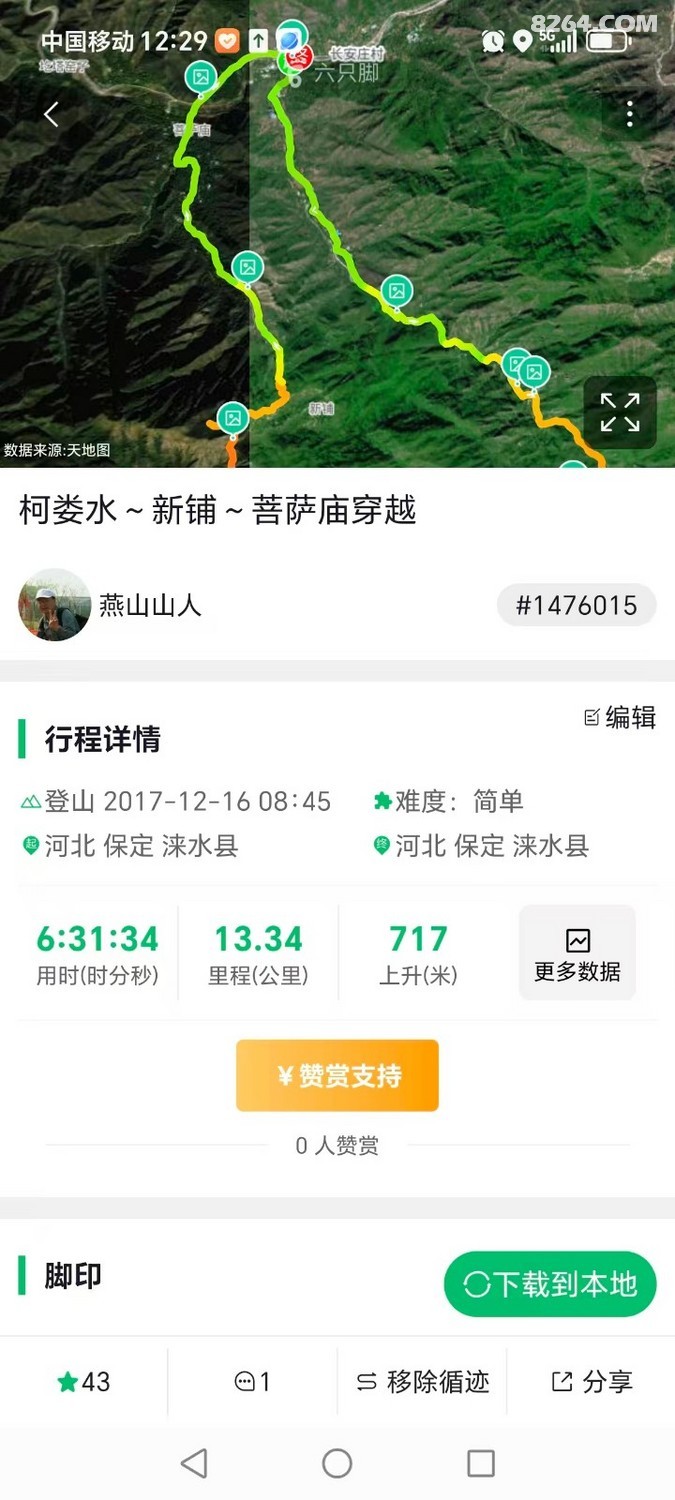The height and width of the screenshot is (1500, 675).
Task: Tap 下载到本地 to download the track
Action: 550,1284
